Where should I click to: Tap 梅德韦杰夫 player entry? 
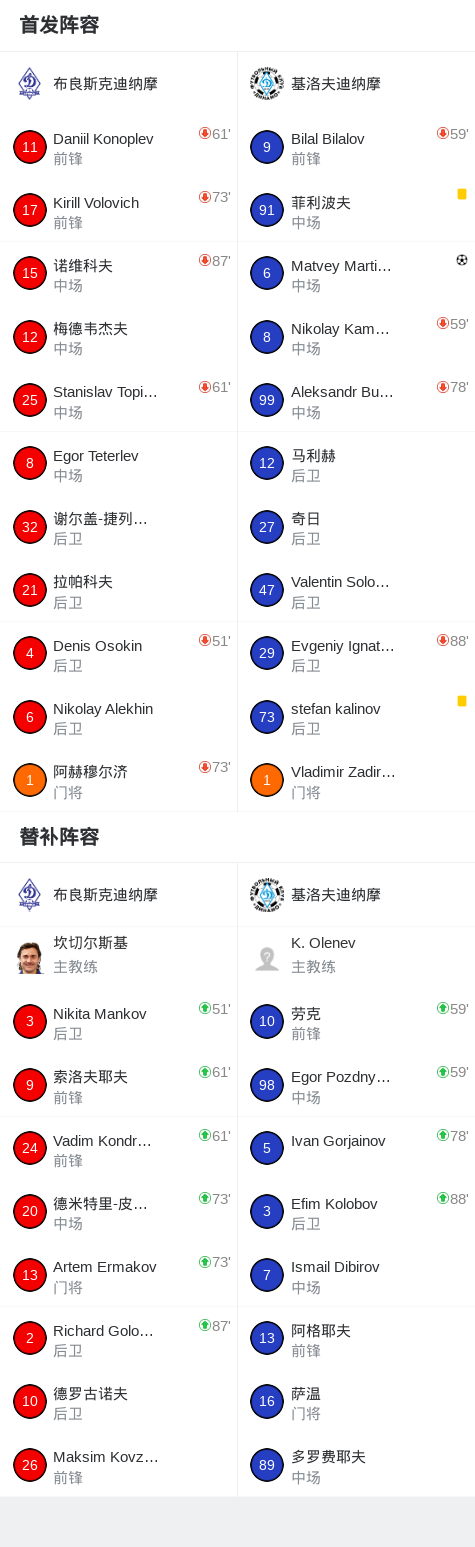pyautogui.click(x=118, y=337)
